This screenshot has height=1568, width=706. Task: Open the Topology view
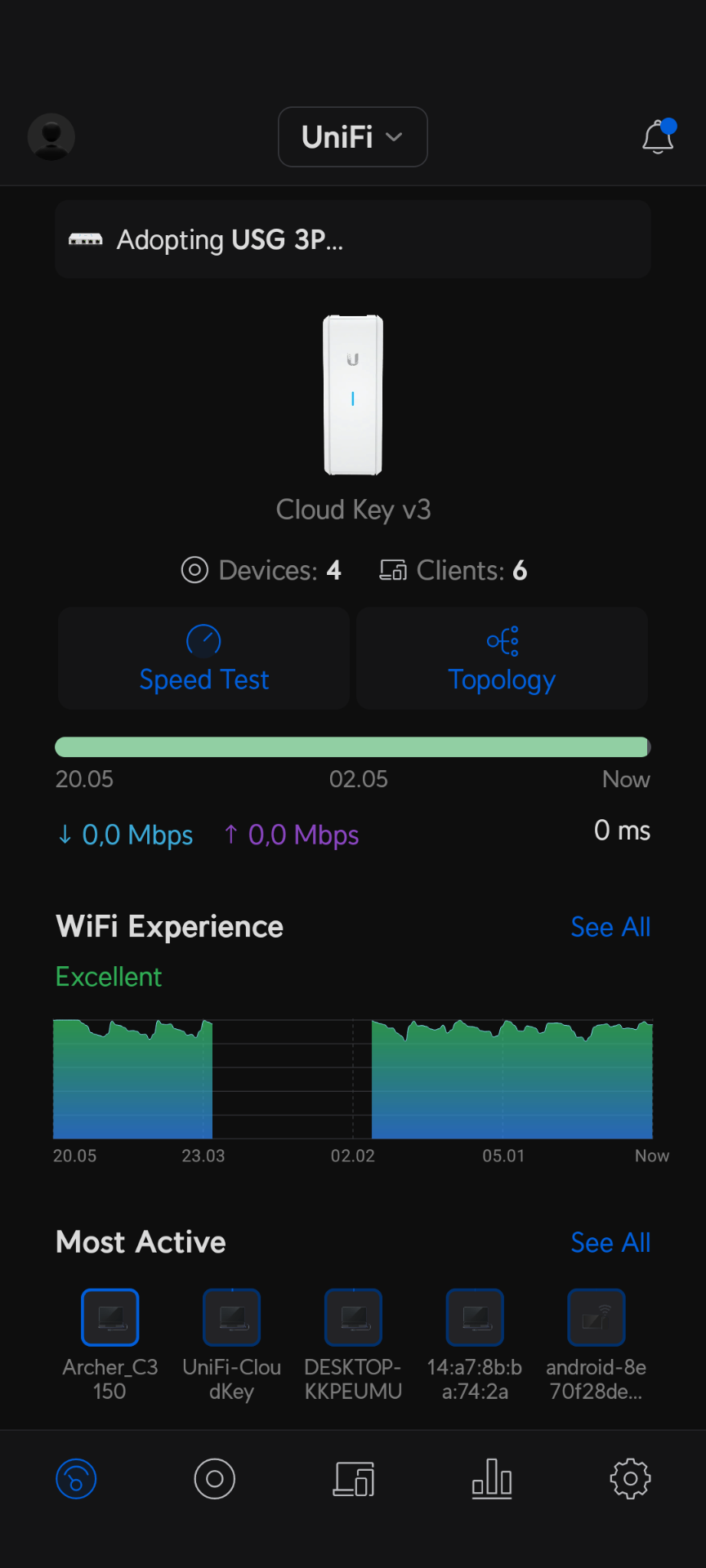502,658
